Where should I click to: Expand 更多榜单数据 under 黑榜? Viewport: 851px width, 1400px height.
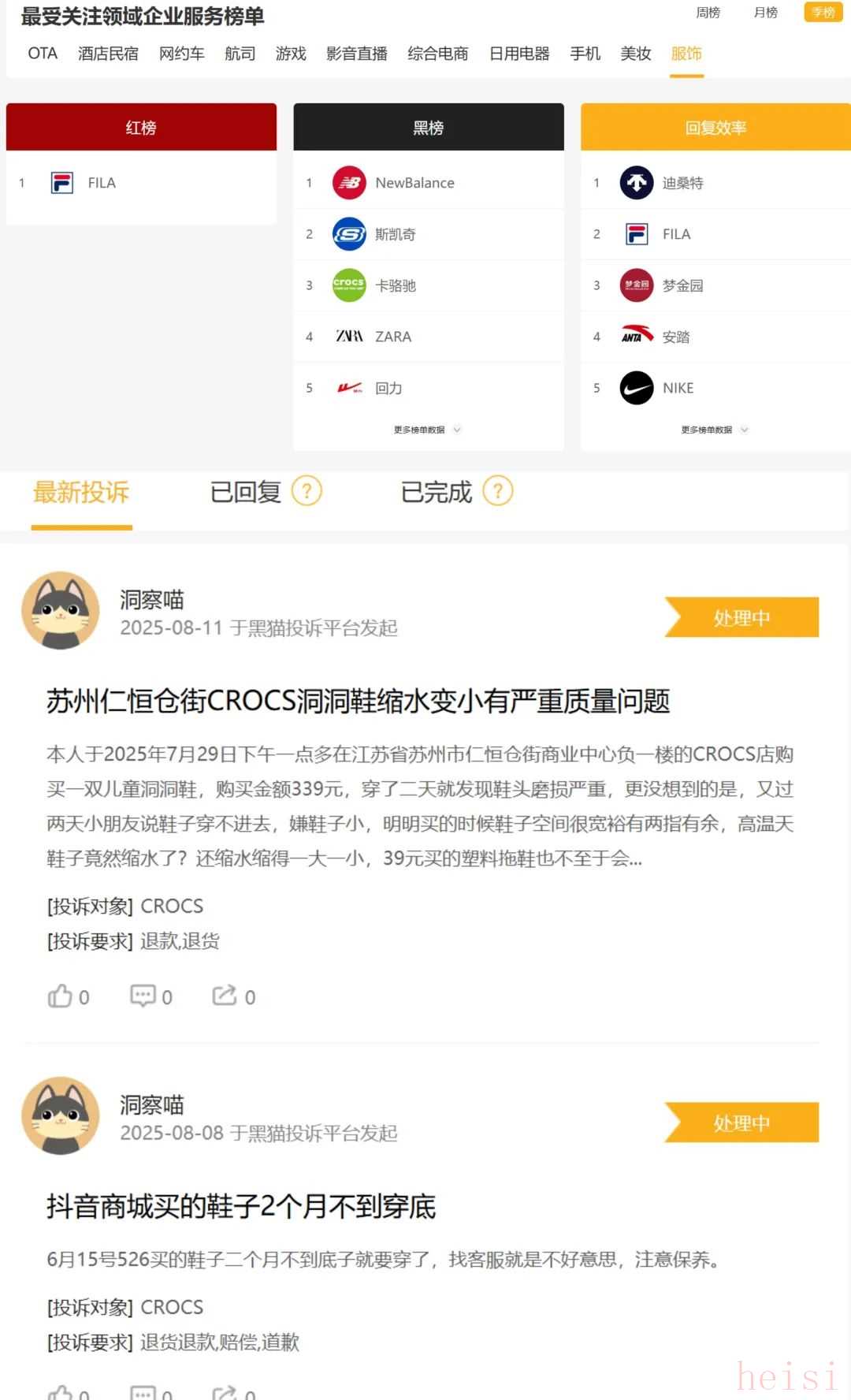[x=428, y=430]
